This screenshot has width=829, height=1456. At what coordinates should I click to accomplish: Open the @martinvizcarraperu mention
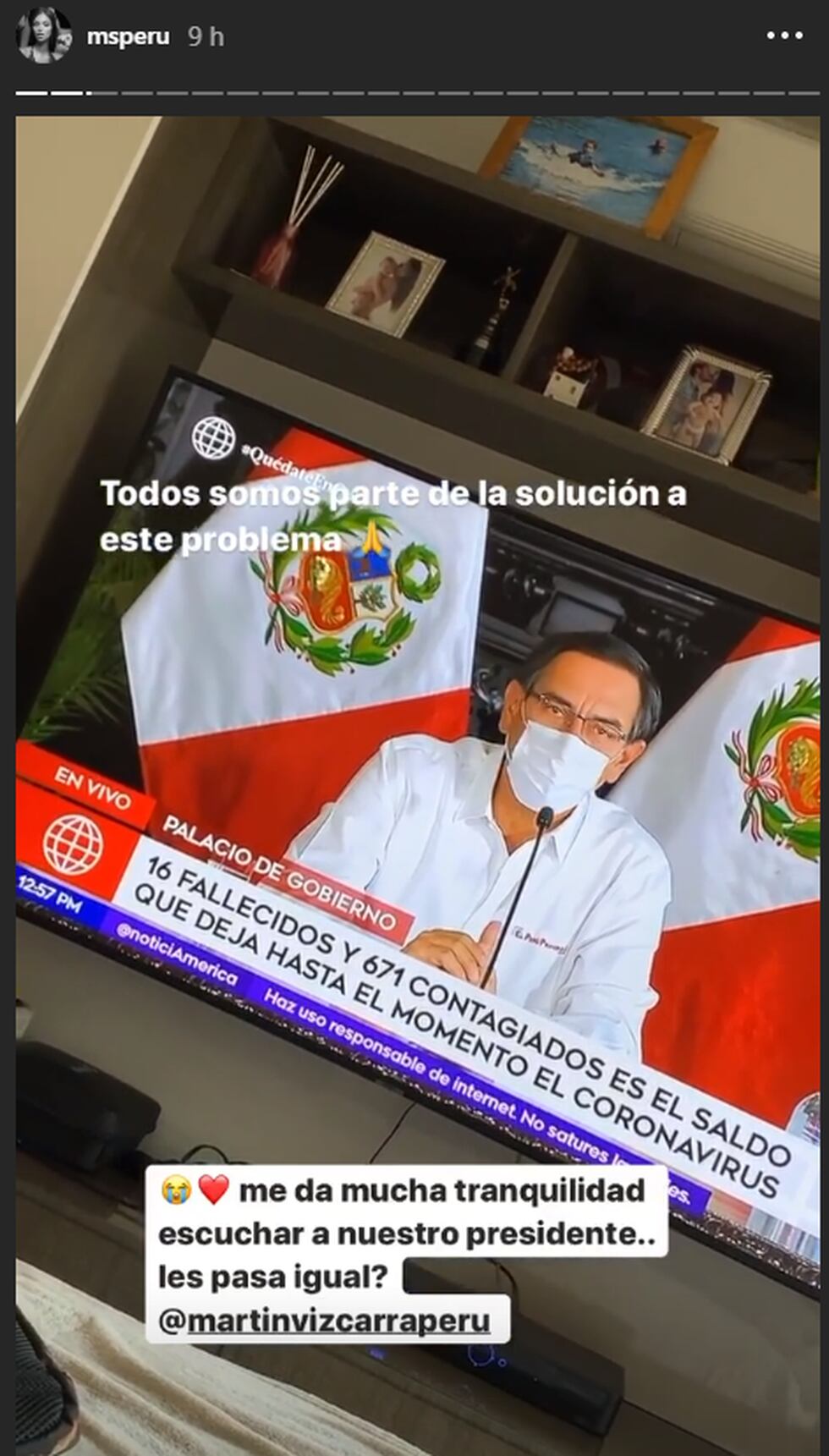click(325, 1321)
